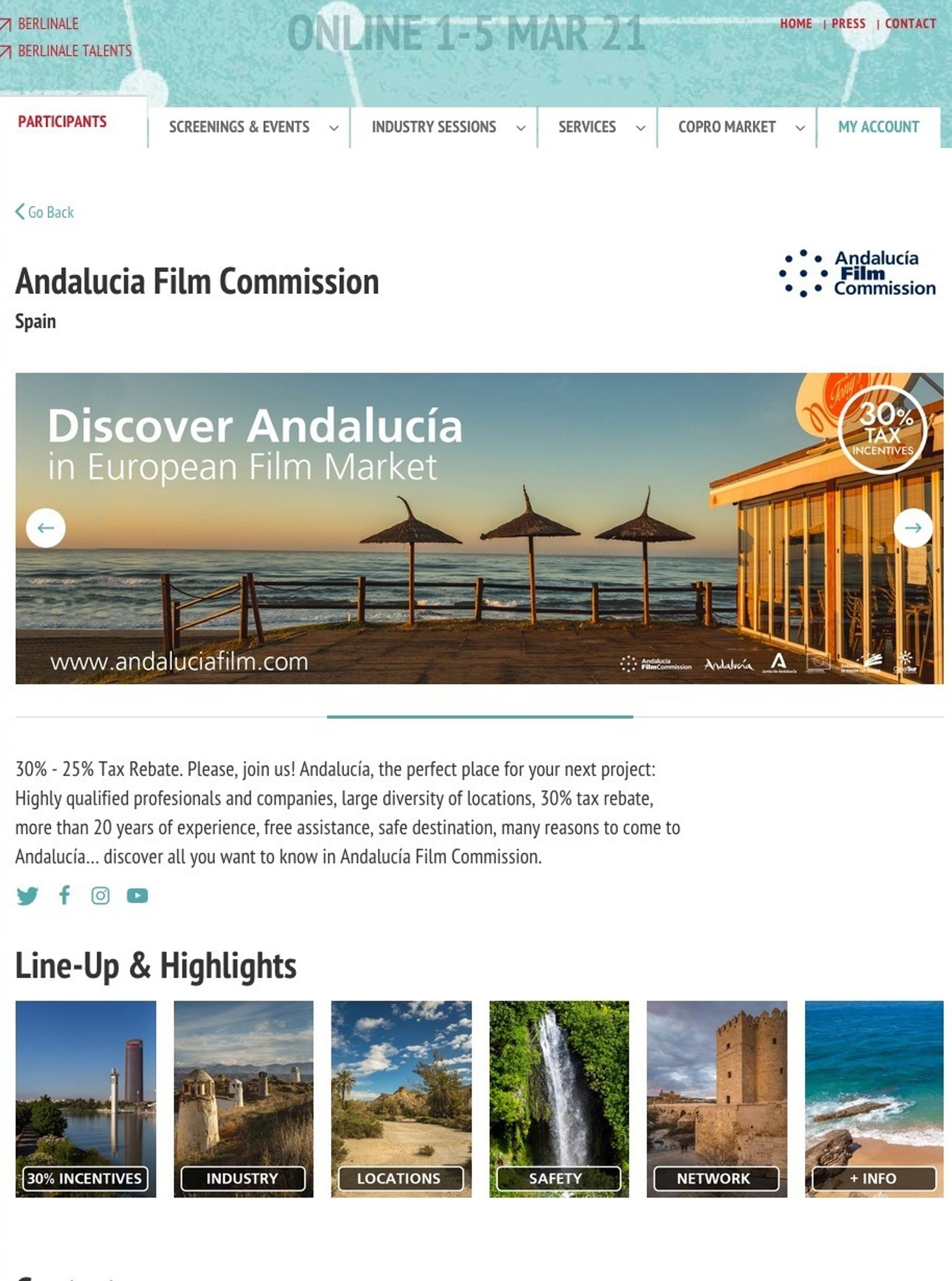Show the previous banner slide
Viewport: 952px width, 1281px height.
46,527
